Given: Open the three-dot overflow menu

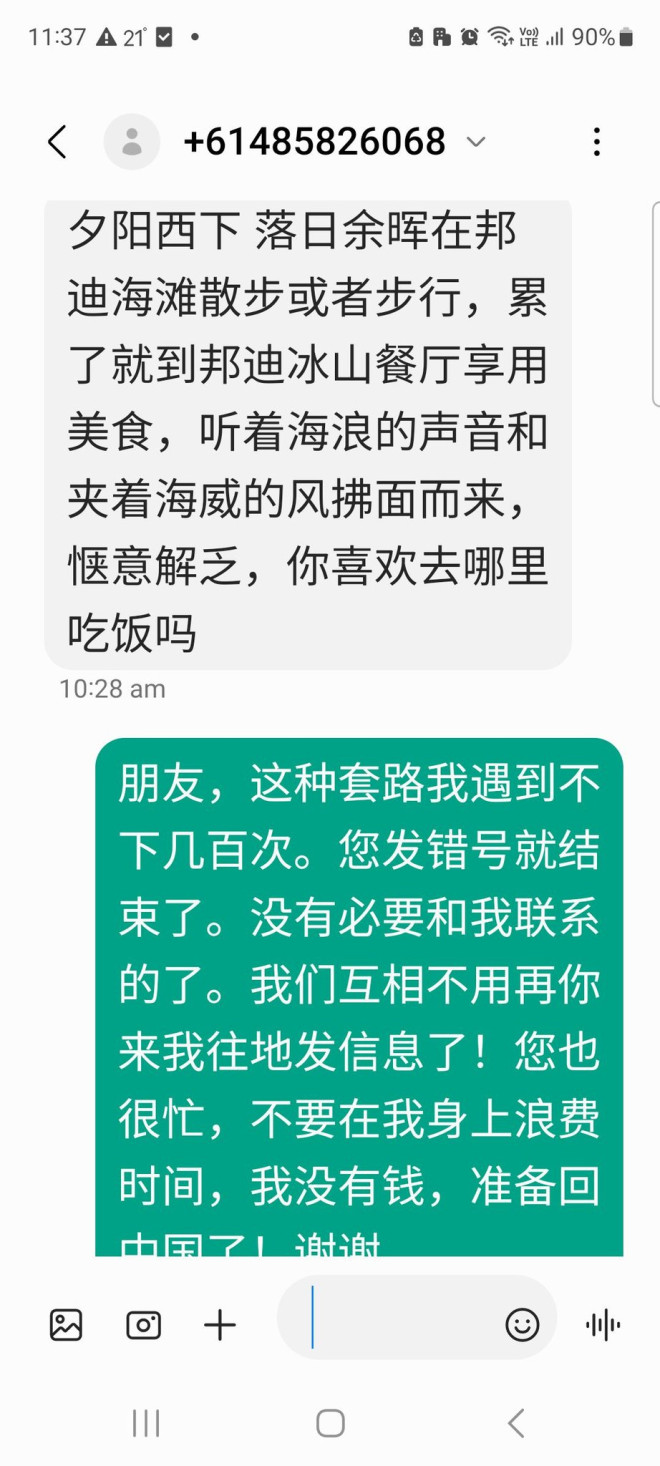Looking at the screenshot, I should click(x=597, y=142).
